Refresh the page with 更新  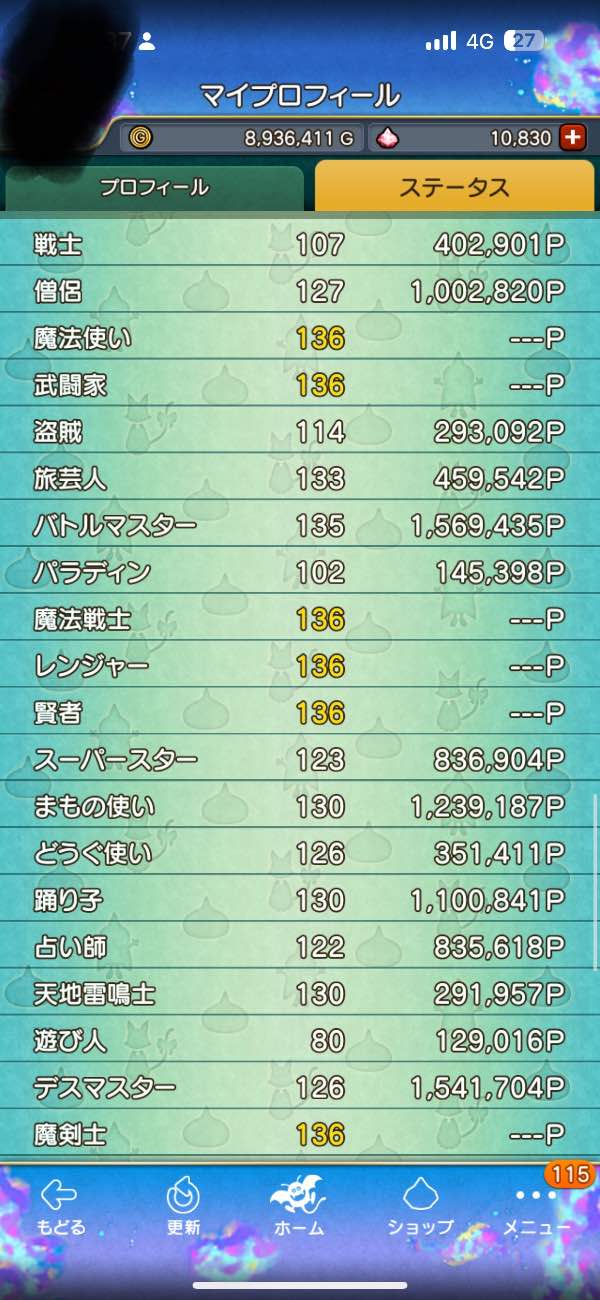click(183, 1205)
